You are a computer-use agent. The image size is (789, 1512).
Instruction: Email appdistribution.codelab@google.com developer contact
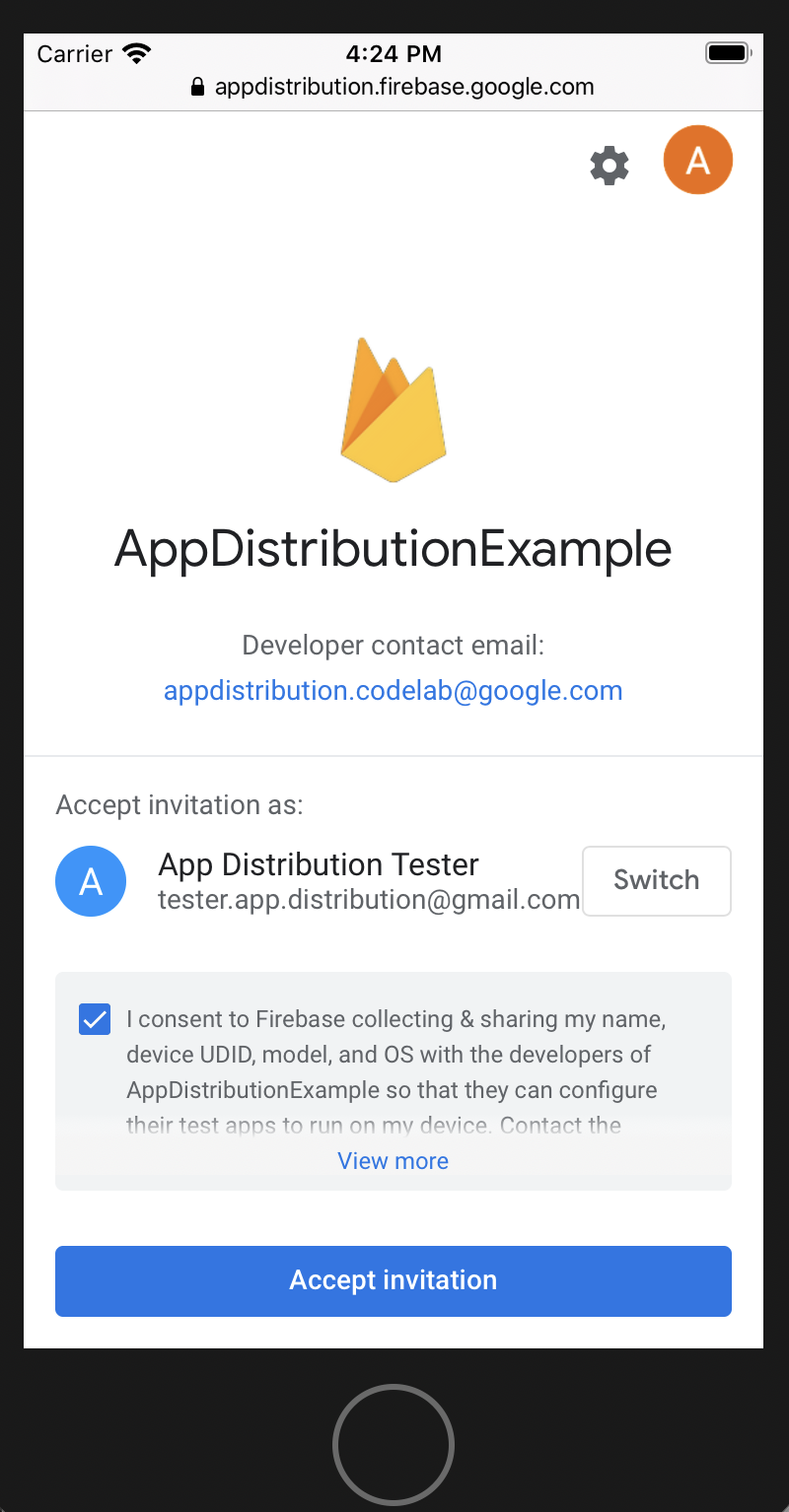point(393,690)
